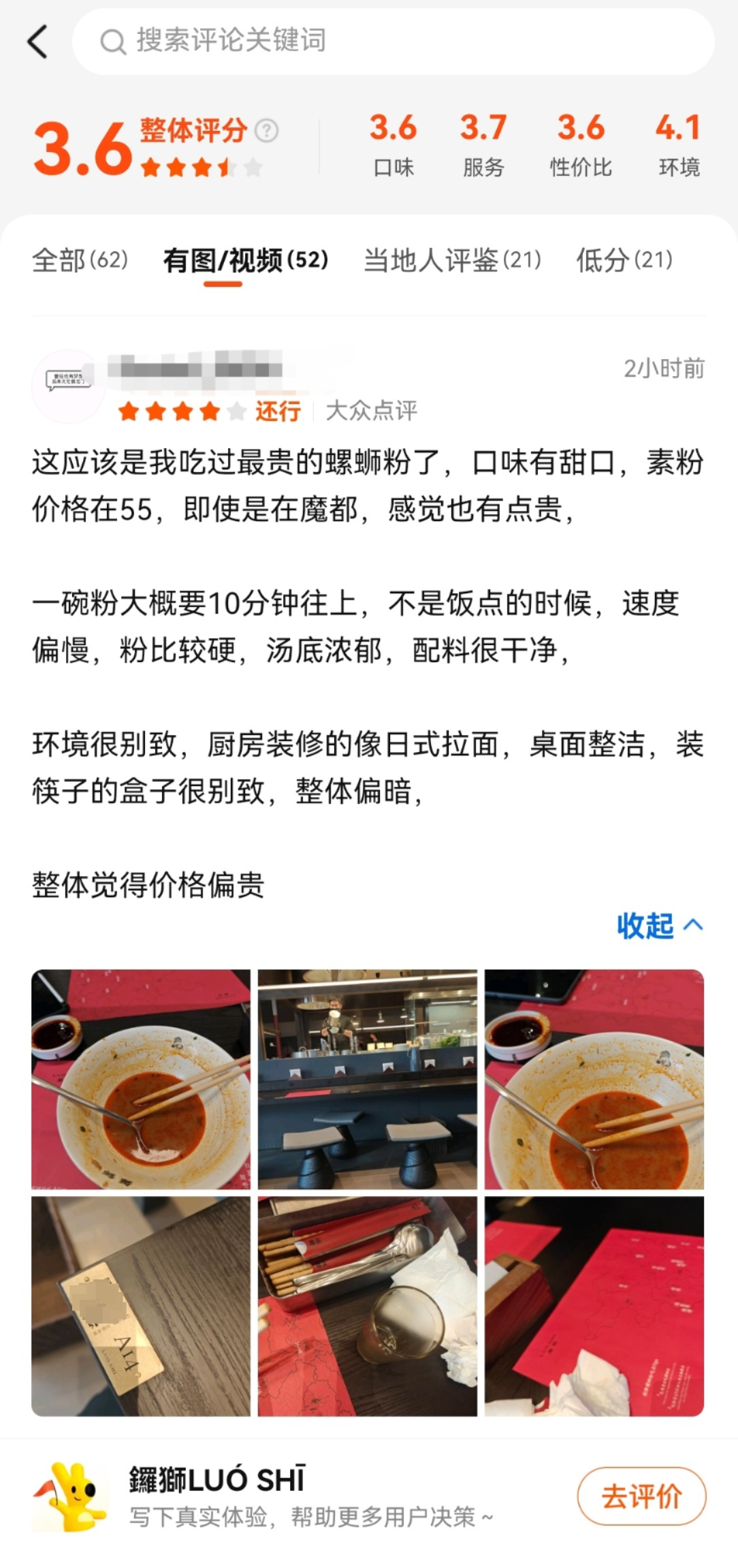Switch to the 当地人评鉴(21) tab
This screenshot has width=738, height=1568.
point(452,260)
